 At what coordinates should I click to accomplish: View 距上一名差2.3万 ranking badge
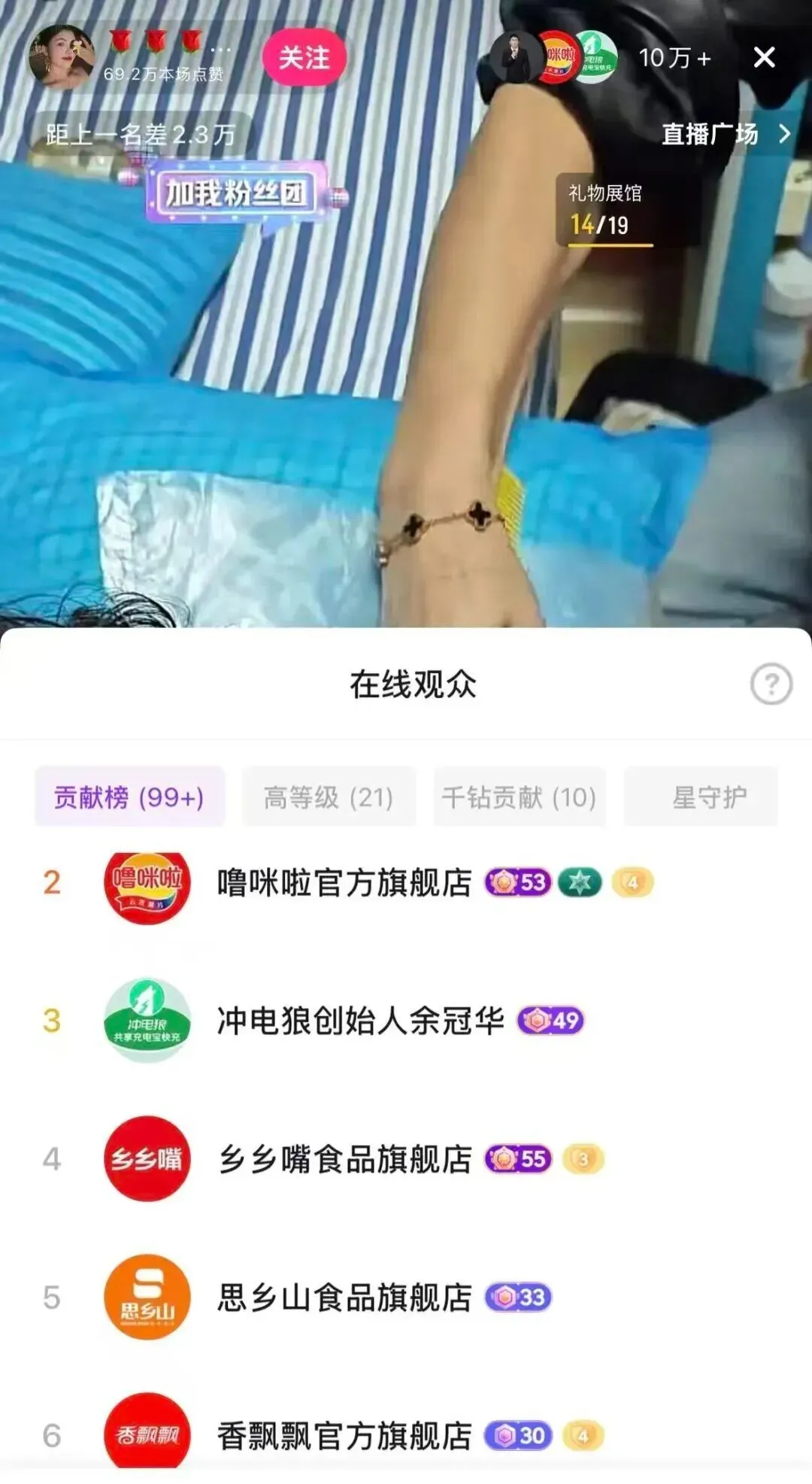(x=141, y=135)
